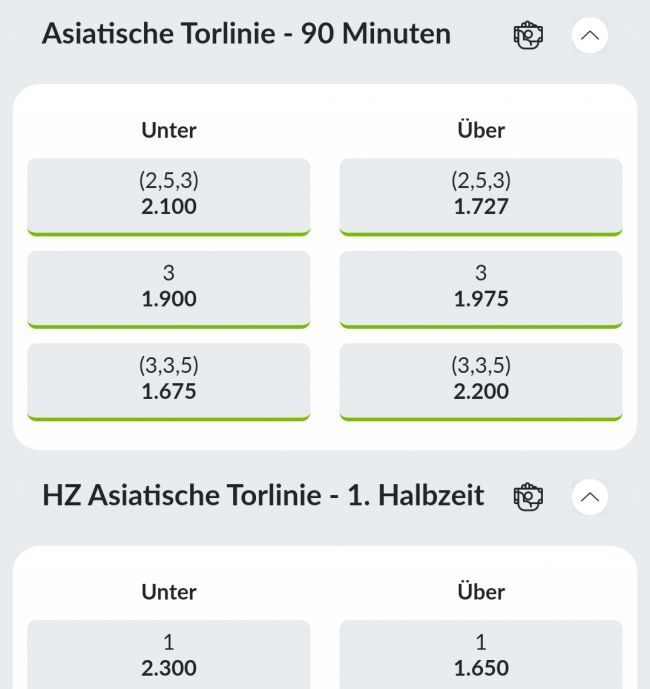This screenshot has height=689, width=650.
Task: Bet on Über 1 at 1.650
Action: pyautogui.click(x=481, y=655)
